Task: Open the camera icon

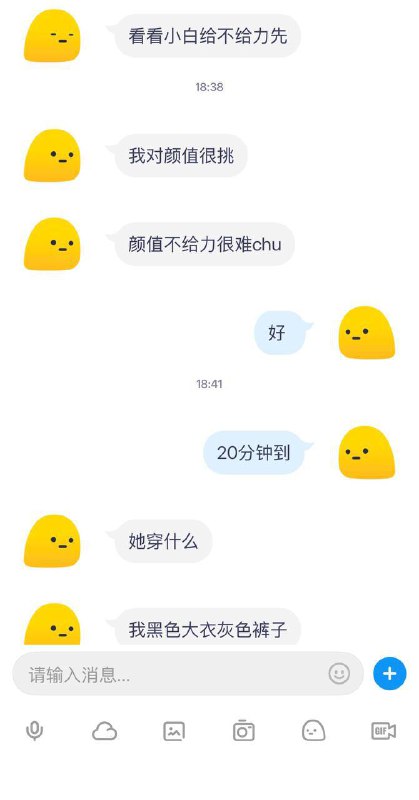Action: [x=243, y=731]
